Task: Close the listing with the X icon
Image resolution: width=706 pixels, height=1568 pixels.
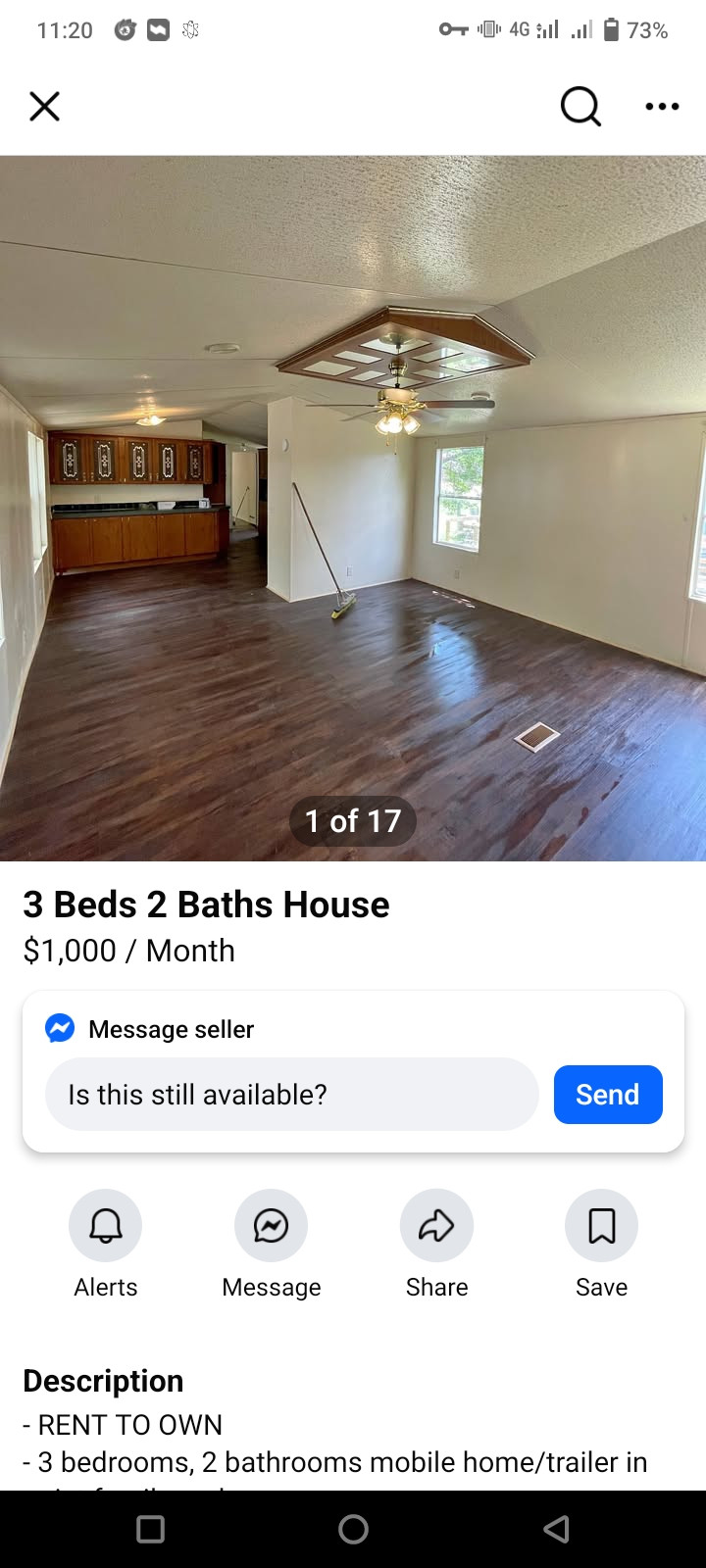Action: 45,106
